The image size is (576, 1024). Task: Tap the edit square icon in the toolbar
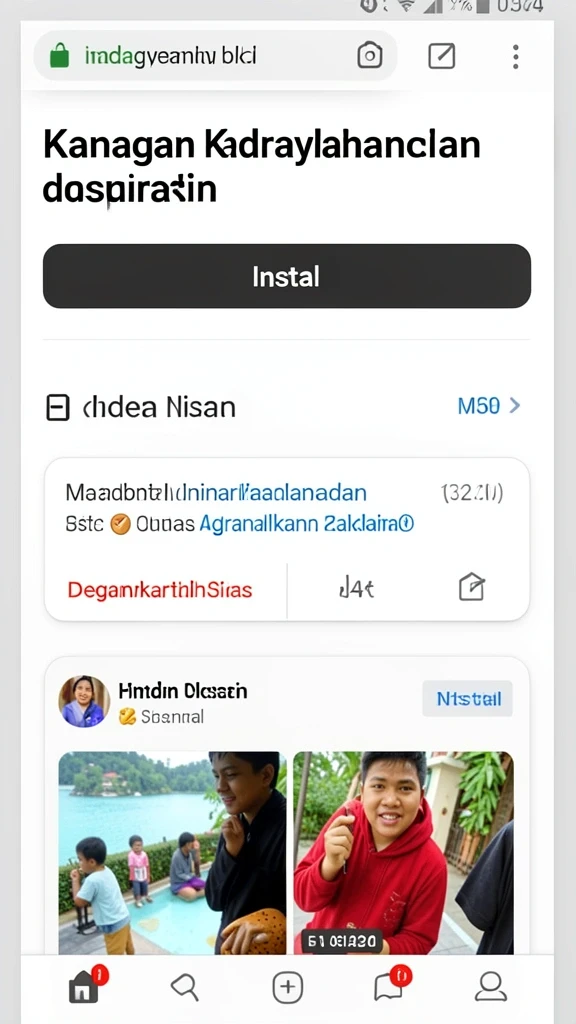point(441,56)
